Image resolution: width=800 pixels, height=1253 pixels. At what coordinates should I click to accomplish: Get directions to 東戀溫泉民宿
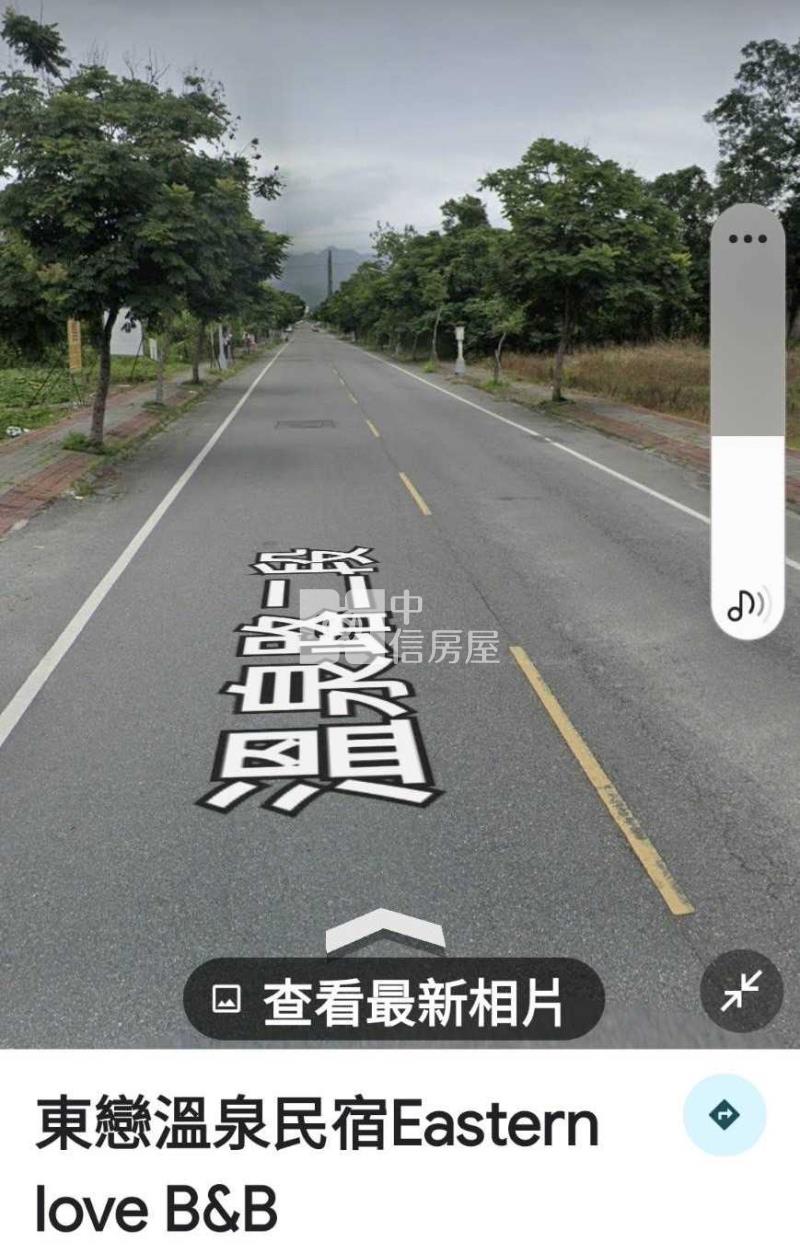point(724,1115)
